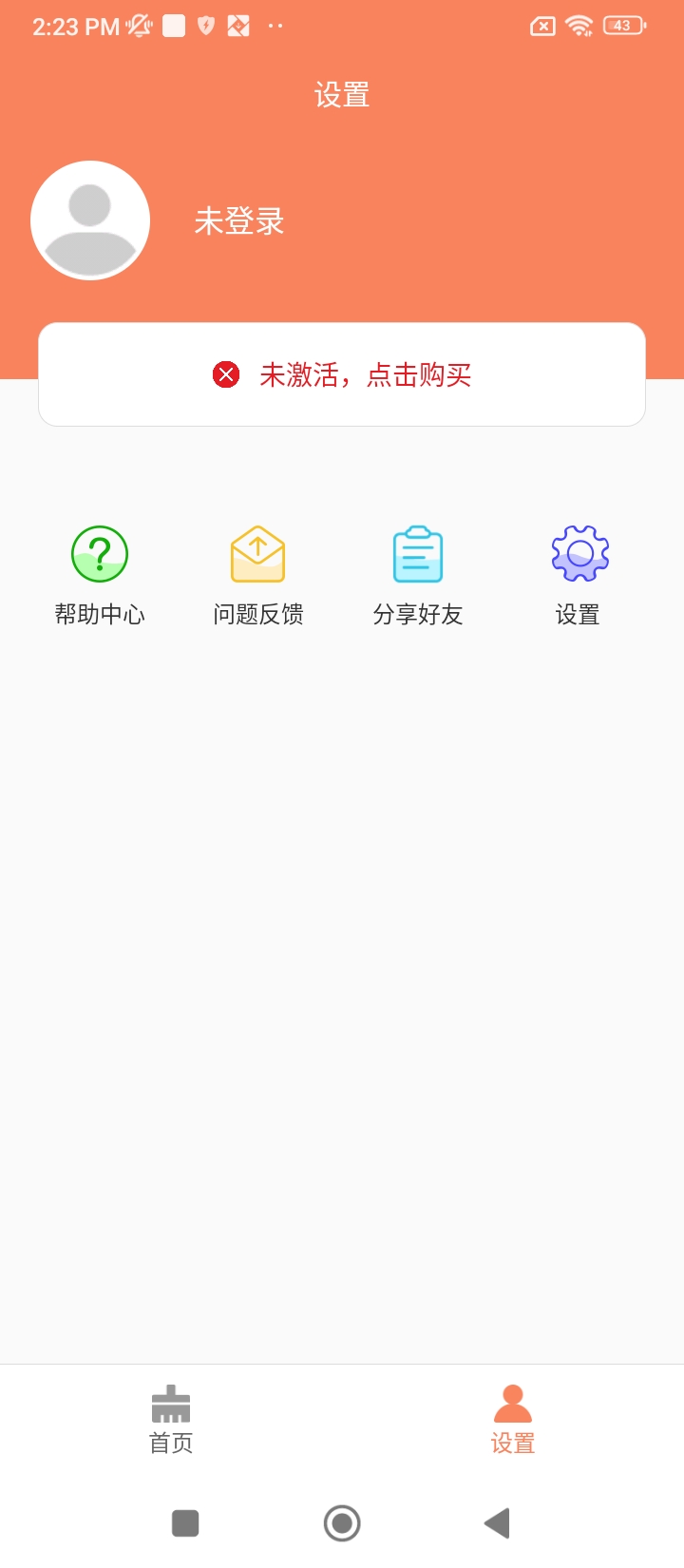Tap the 未登录 login text
684x1568 pixels.
(x=239, y=221)
